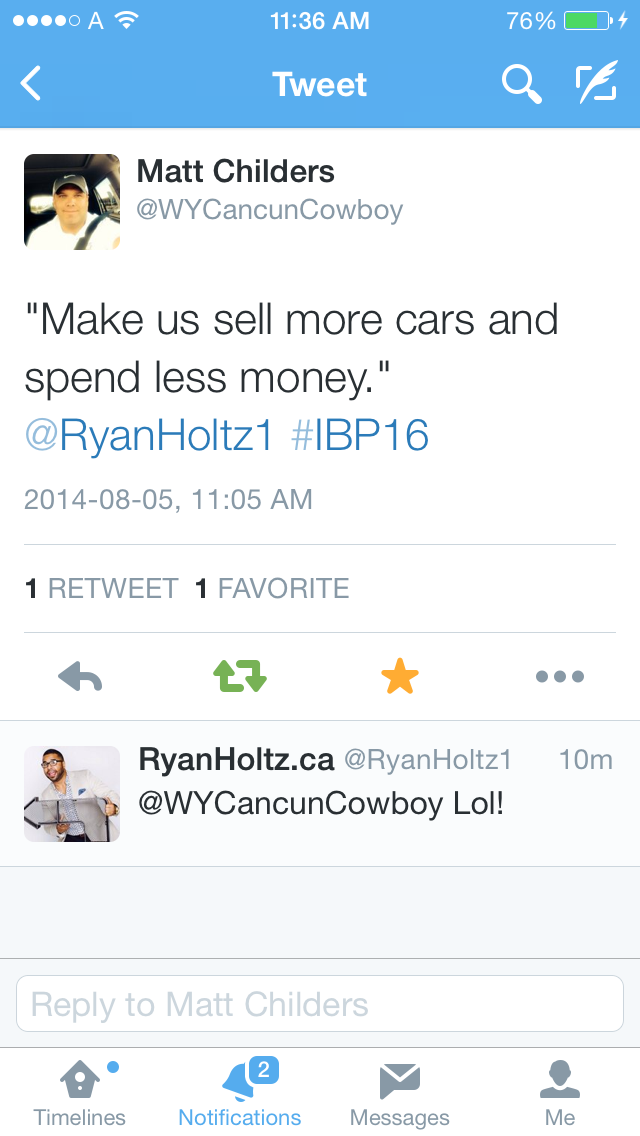The height and width of the screenshot is (1136, 640).
Task: Tap the @RyanHoltz1 mention in the tweet
Action: (x=148, y=437)
